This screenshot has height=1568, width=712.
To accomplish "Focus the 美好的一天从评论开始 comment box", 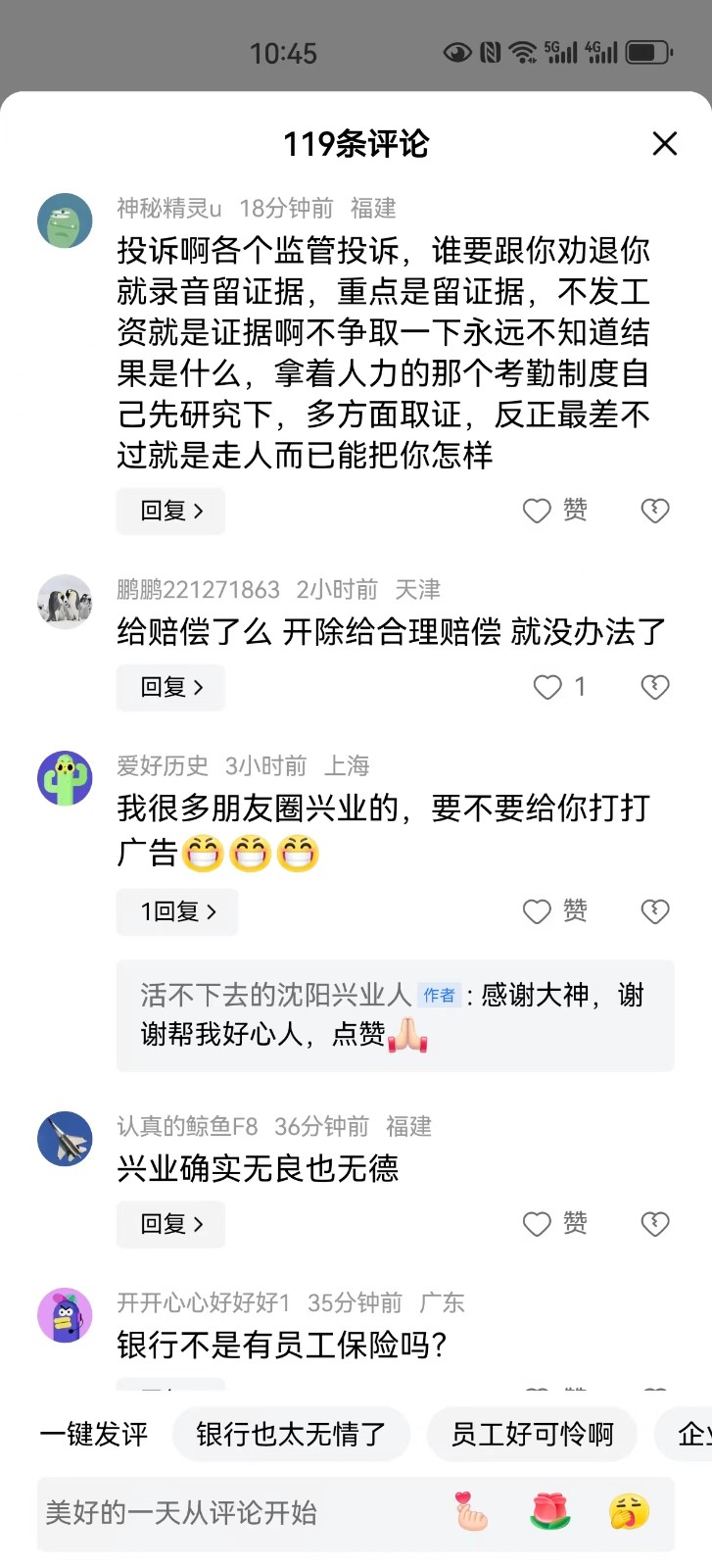I will click(x=235, y=1513).
